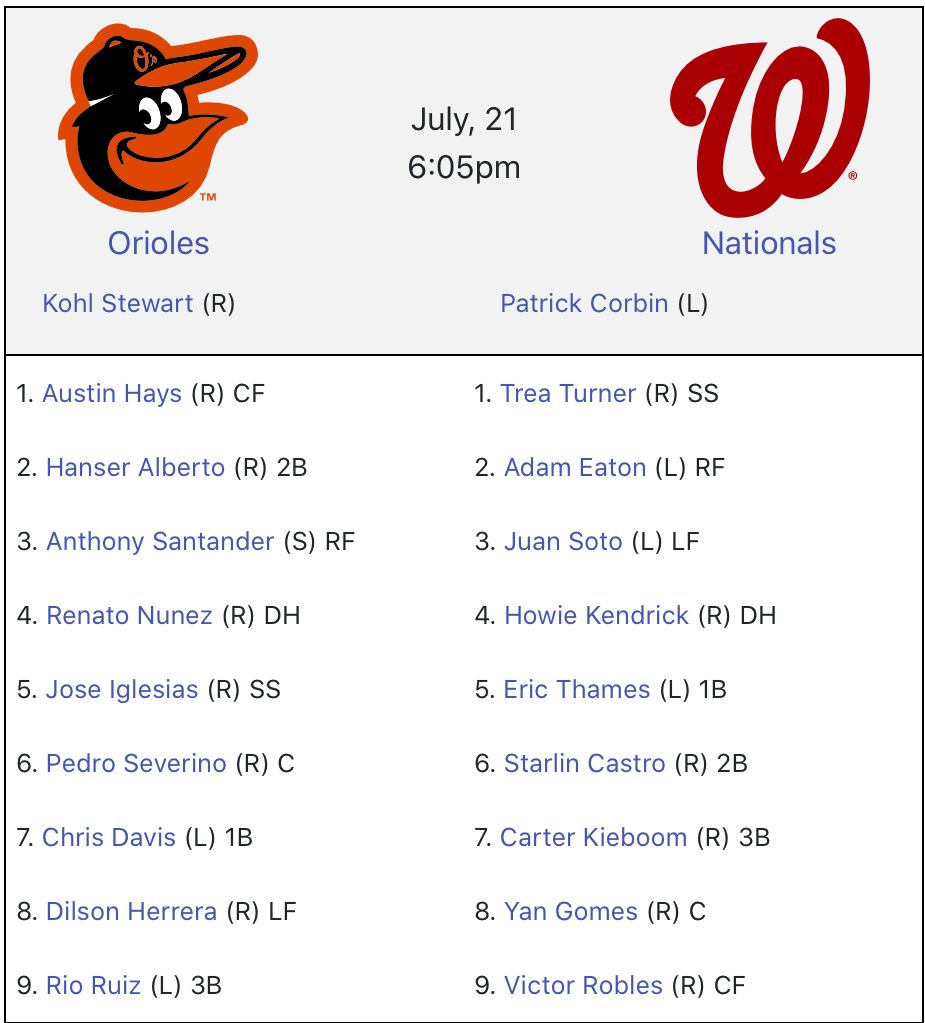Tap Renato Nunez's name
Image resolution: width=925 pixels, height=1023 pixels.
tap(129, 615)
